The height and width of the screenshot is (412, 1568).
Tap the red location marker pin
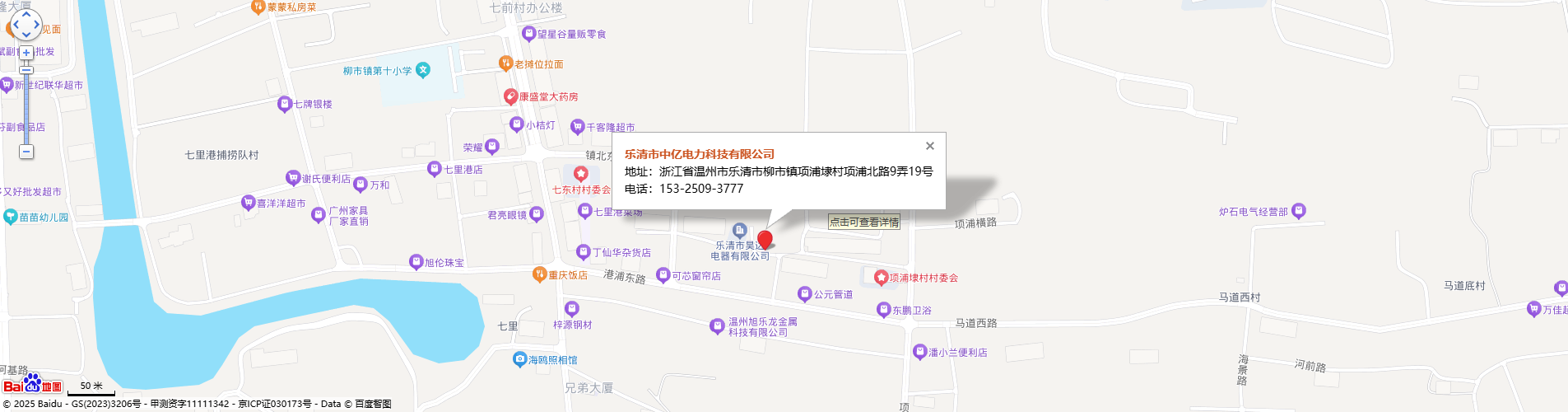pos(765,239)
